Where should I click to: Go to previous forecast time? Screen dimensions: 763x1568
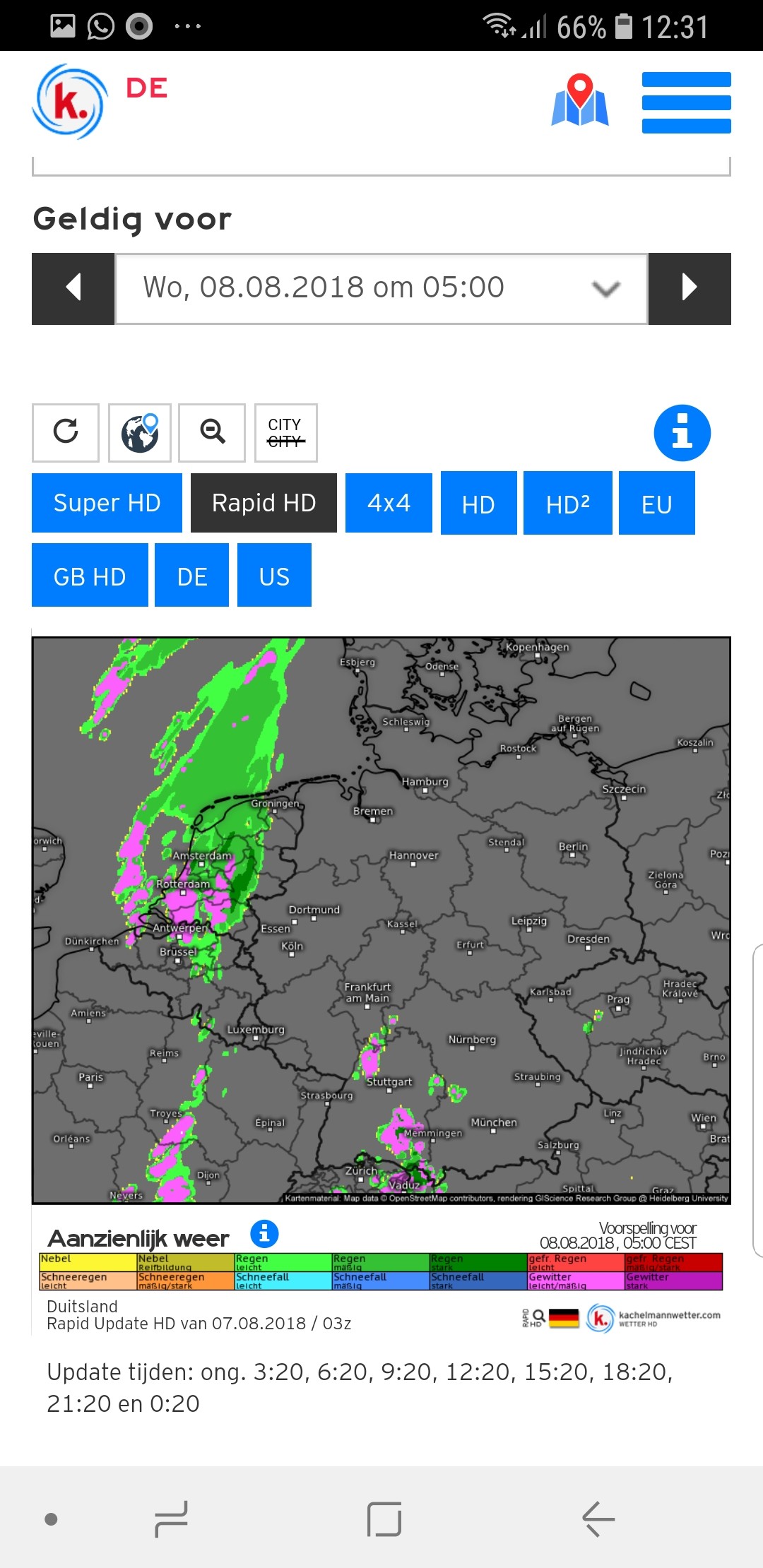pos(73,288)
